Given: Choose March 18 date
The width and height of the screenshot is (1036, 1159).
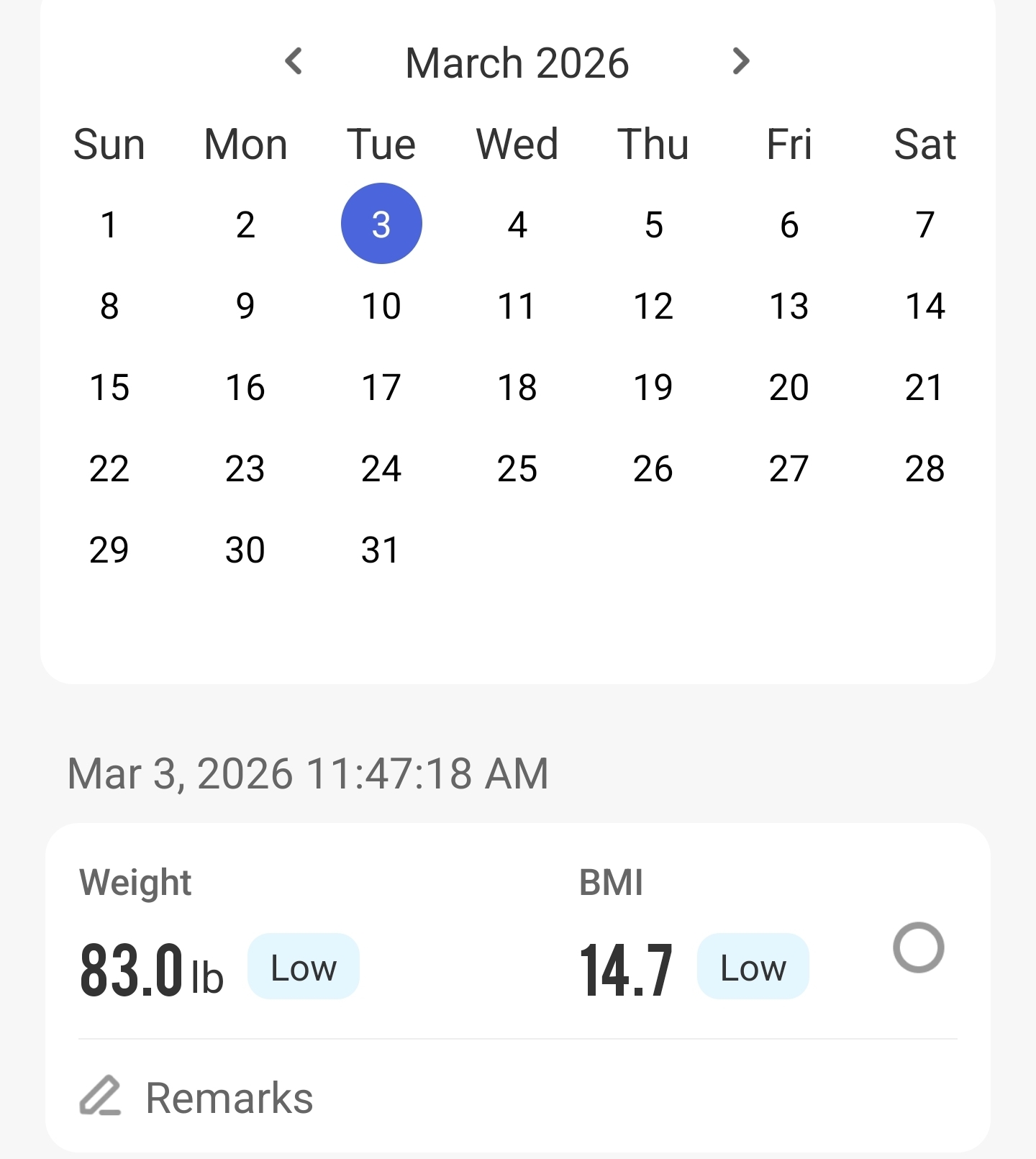Looking at the screenshot, I should [517, 388].
